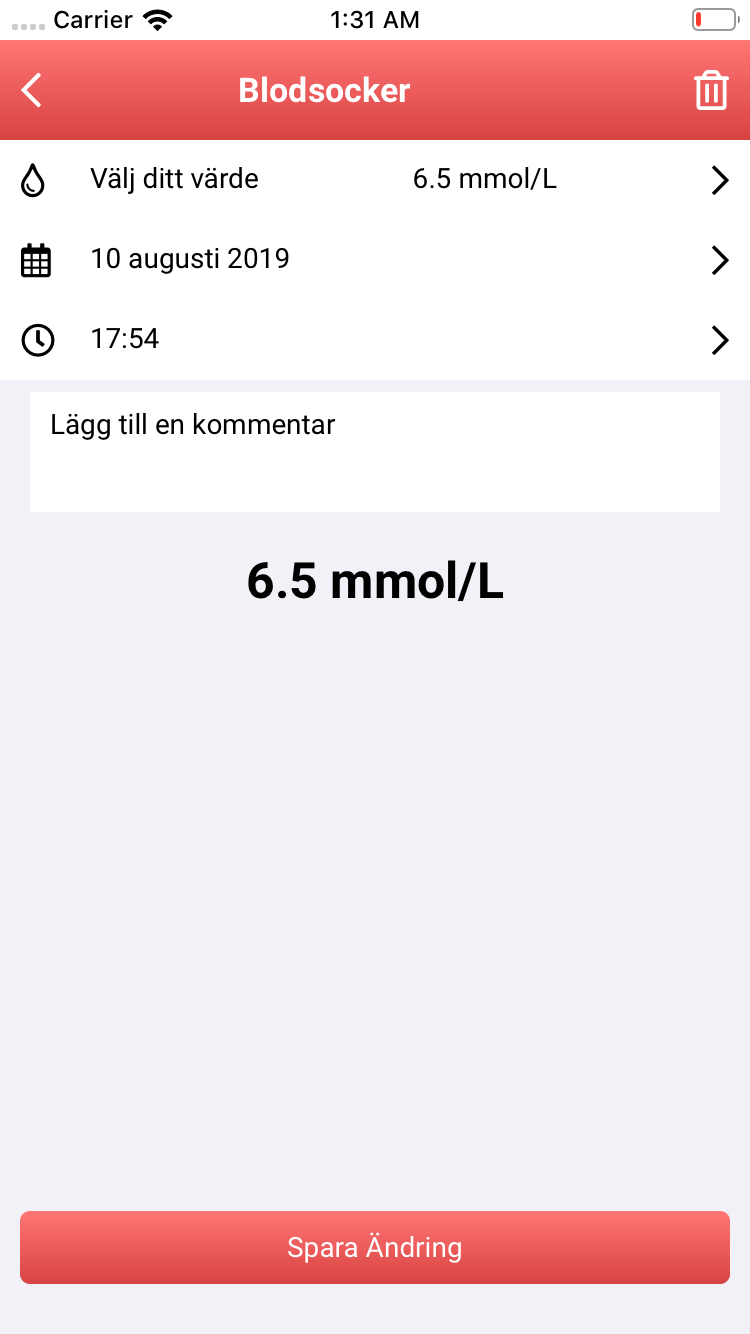The image size is (750, 1334).
Task: Focus the Lägg till en kommentar field
Action: pos(375,452)
